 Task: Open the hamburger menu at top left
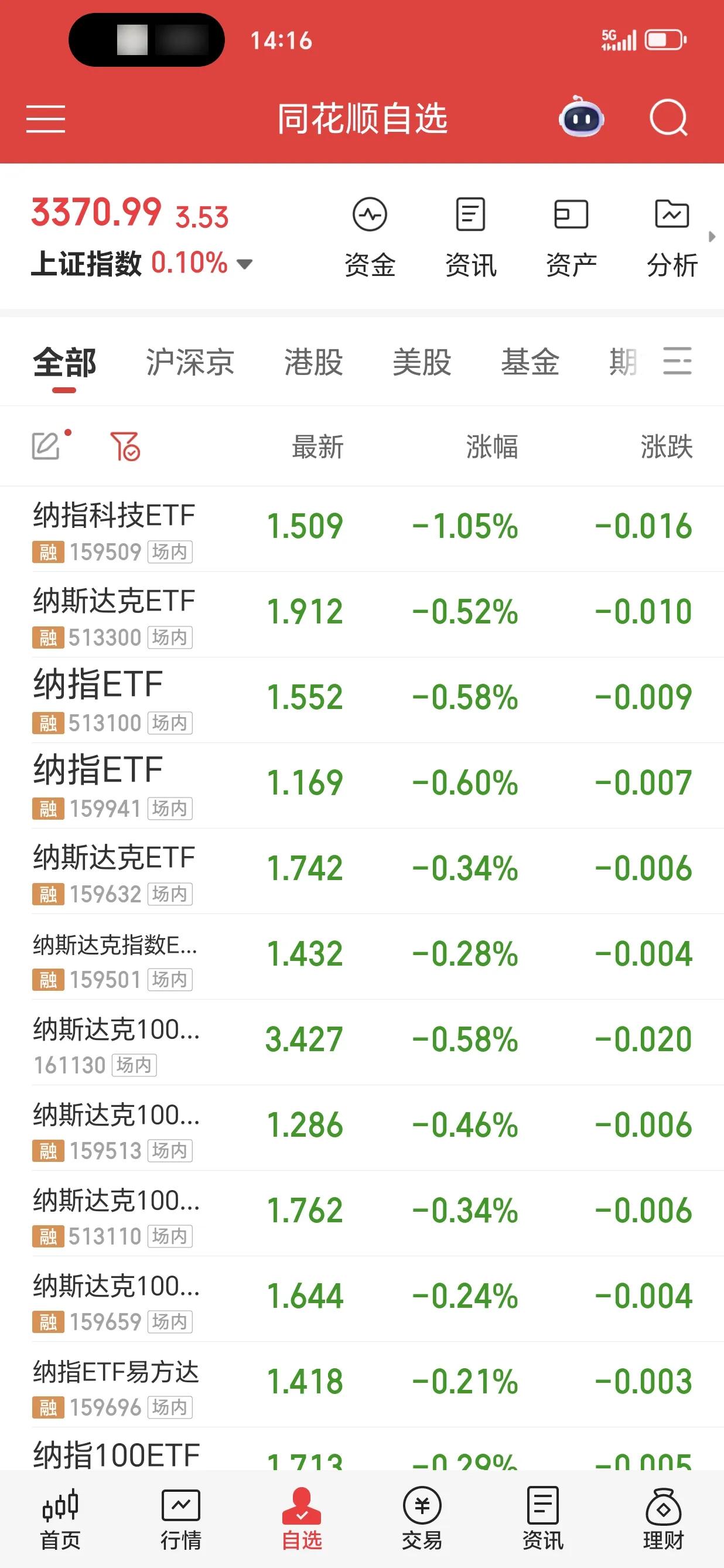[47, 120]
